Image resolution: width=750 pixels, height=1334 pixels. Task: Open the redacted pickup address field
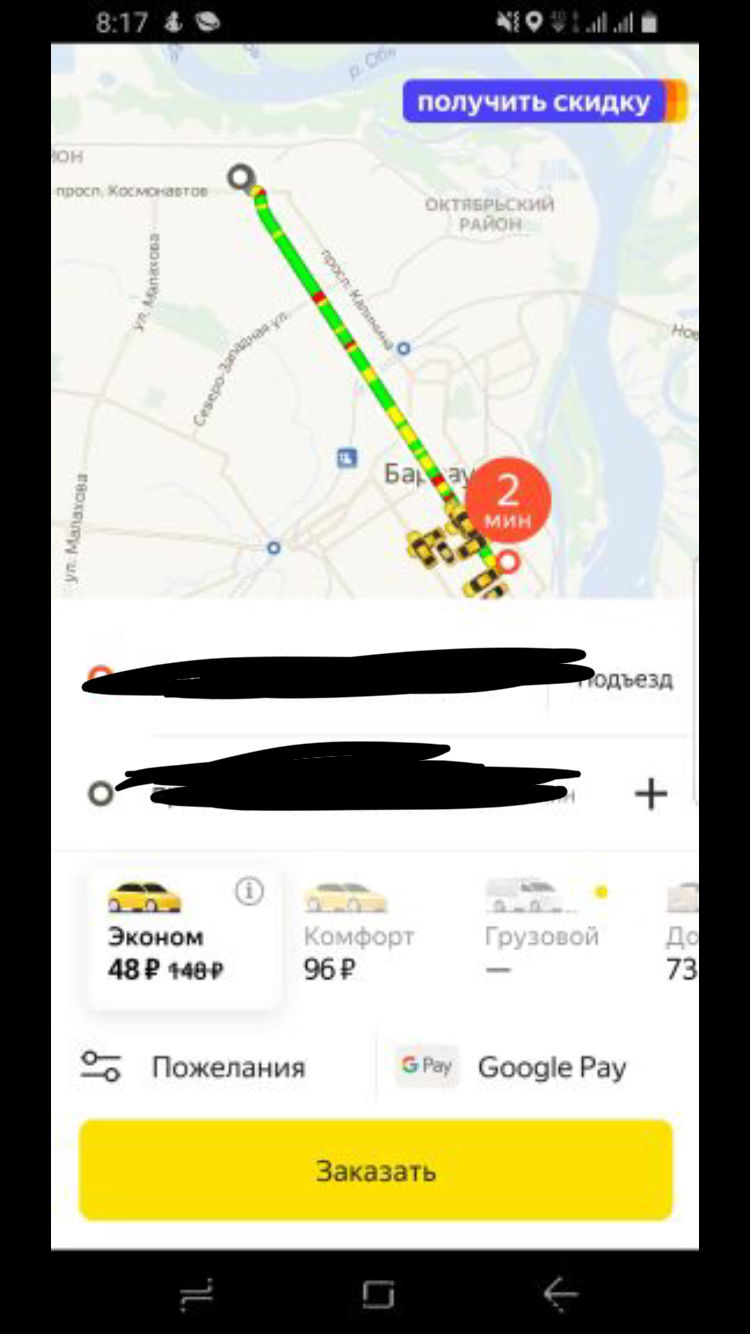pos(318,679)
